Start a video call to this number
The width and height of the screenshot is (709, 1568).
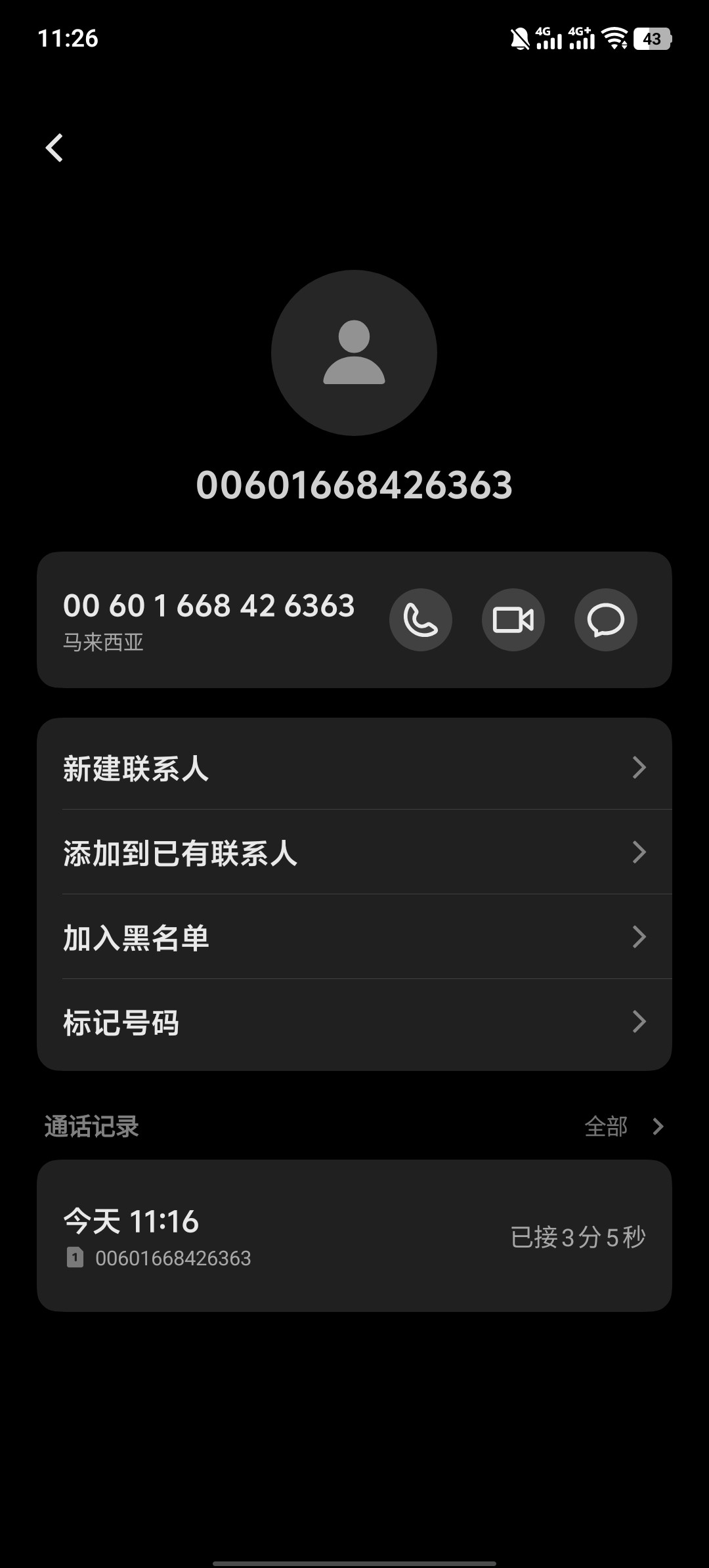click(x=513, y=619)
